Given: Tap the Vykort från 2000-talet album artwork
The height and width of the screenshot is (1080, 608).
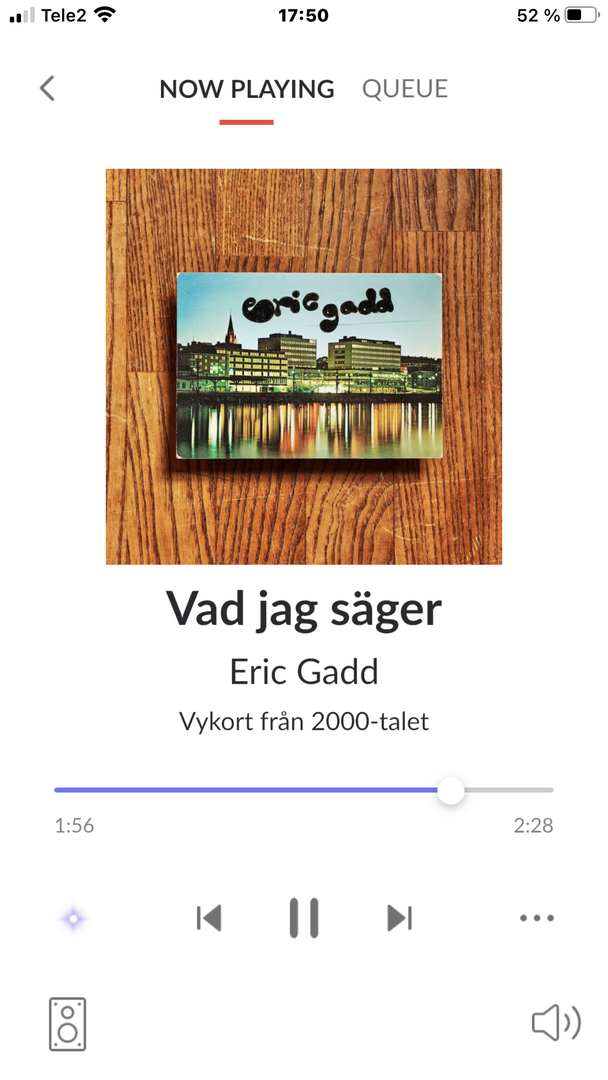Looking at the screenshot, I should point(304,366).
